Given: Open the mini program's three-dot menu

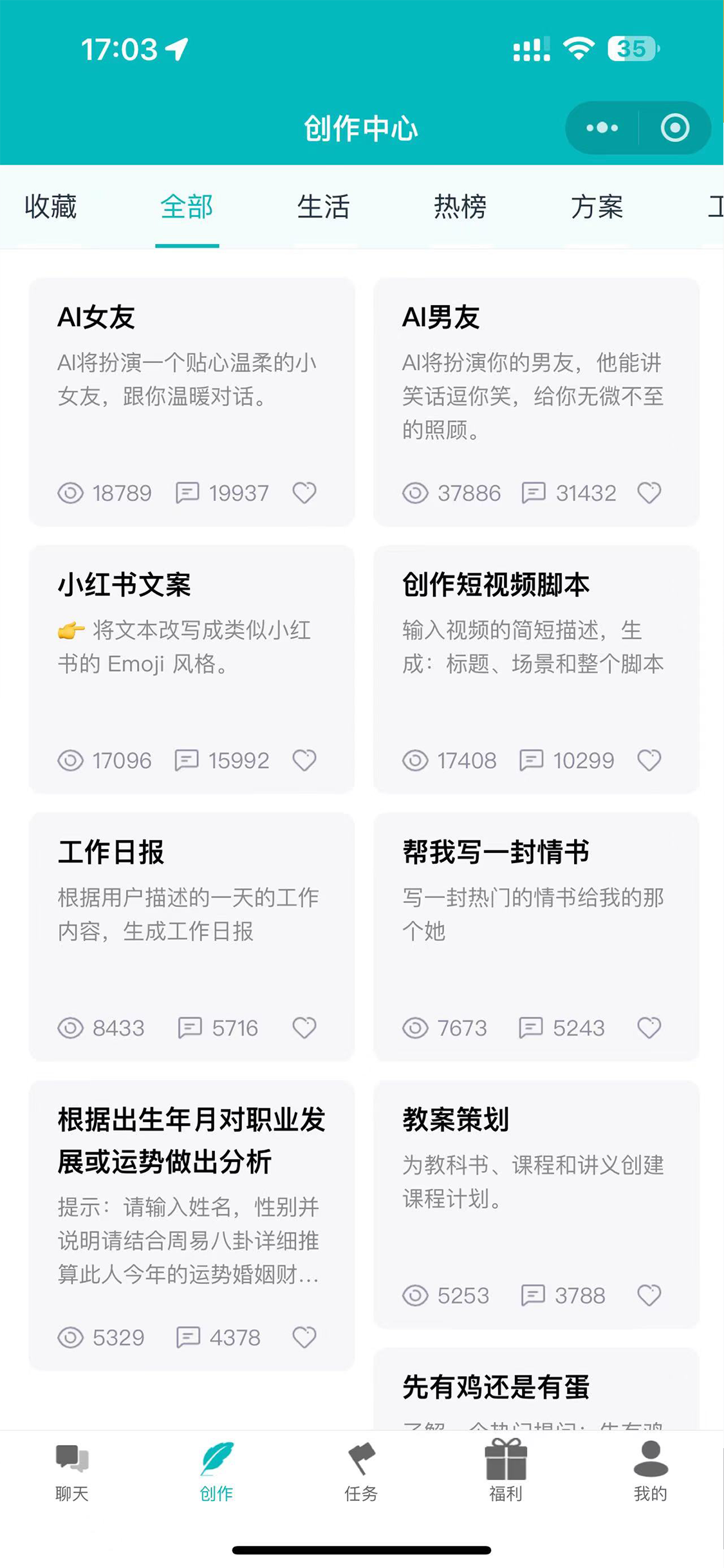Looking at the screenshot, I should point(602,127).
